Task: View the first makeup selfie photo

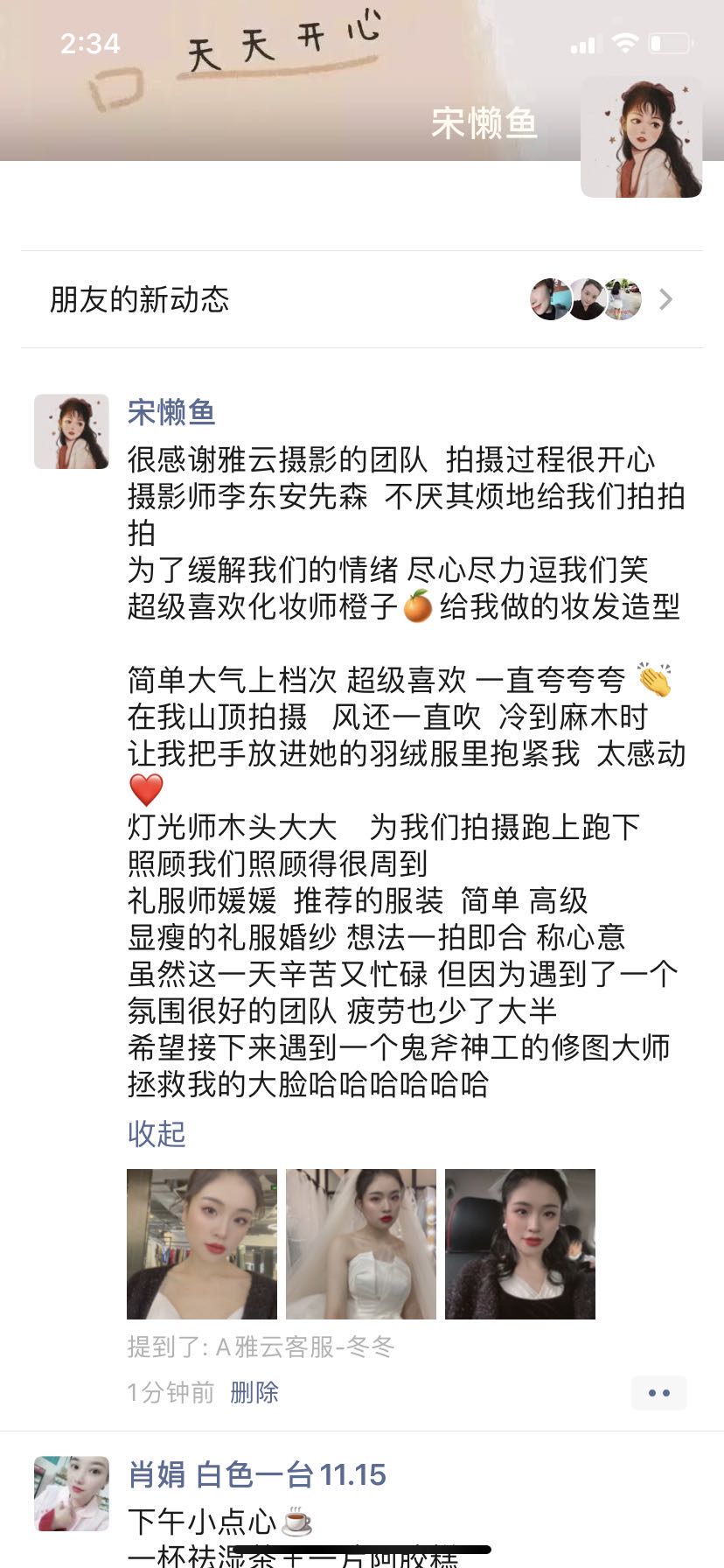Action: [x=202, y=1244]
